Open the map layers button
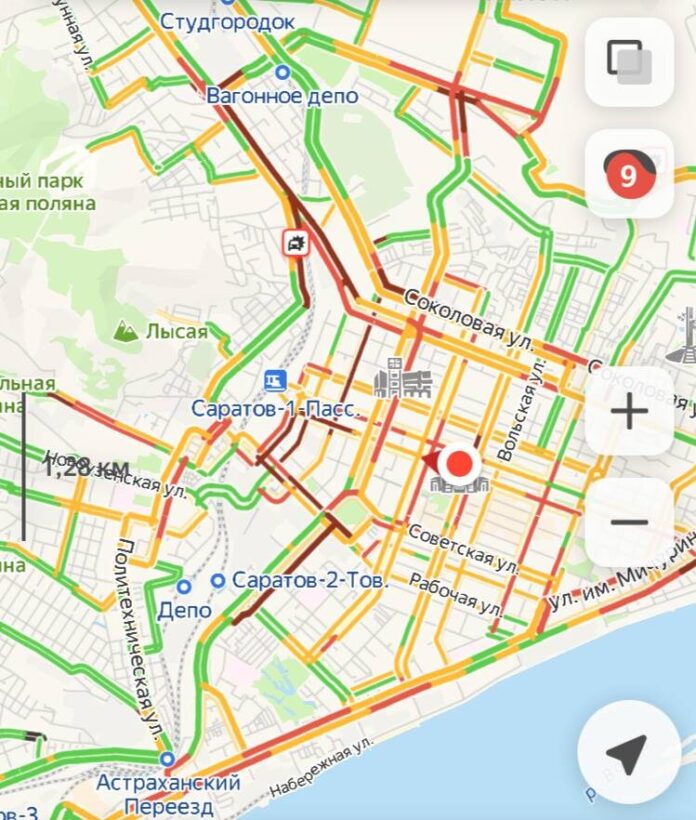The width and height of the screenshot is (696, 820). [629, 62]
